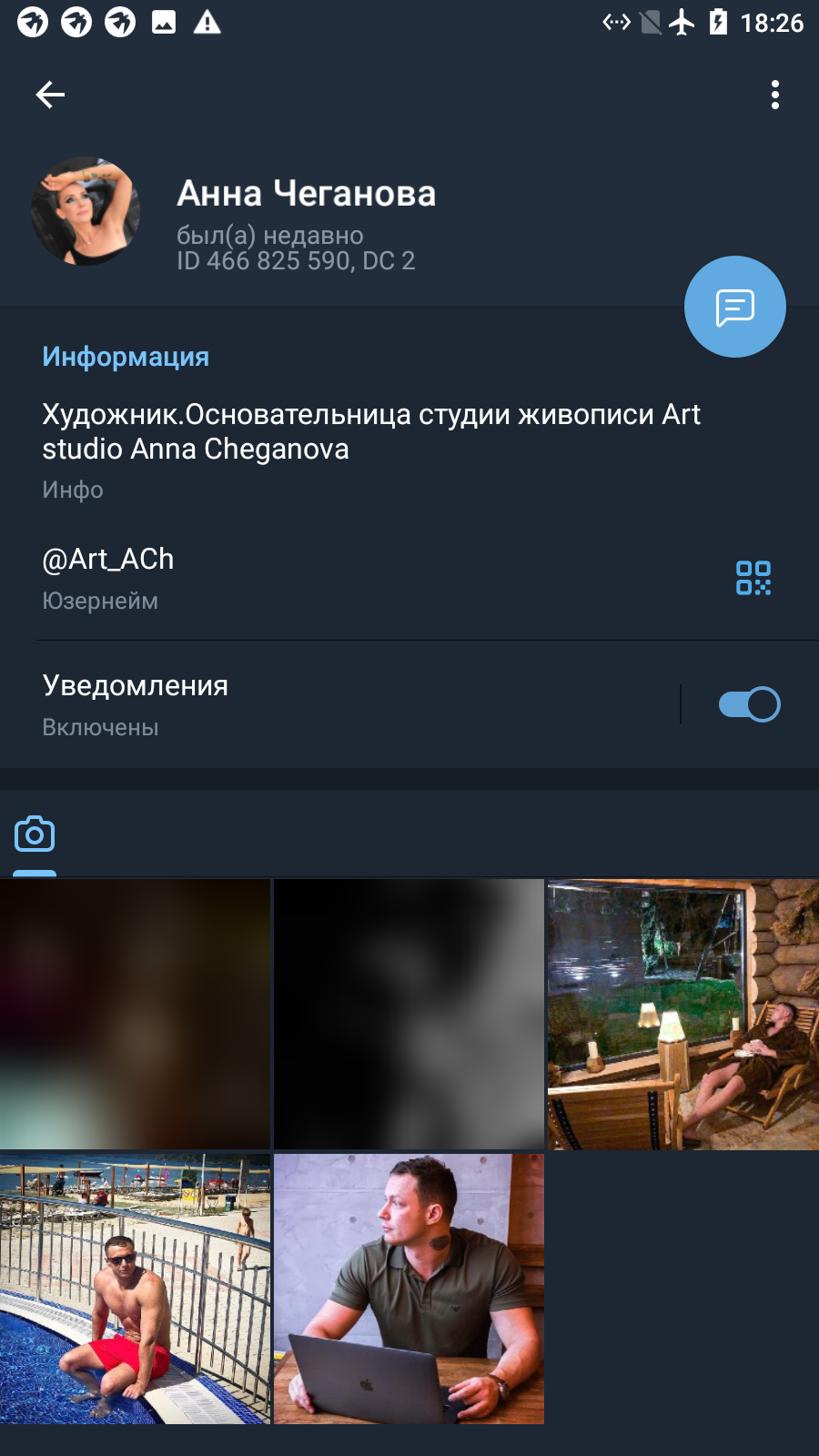Start a chat via the message button
The width and height of the screenshot is (819, 1456).
[735, 307]
